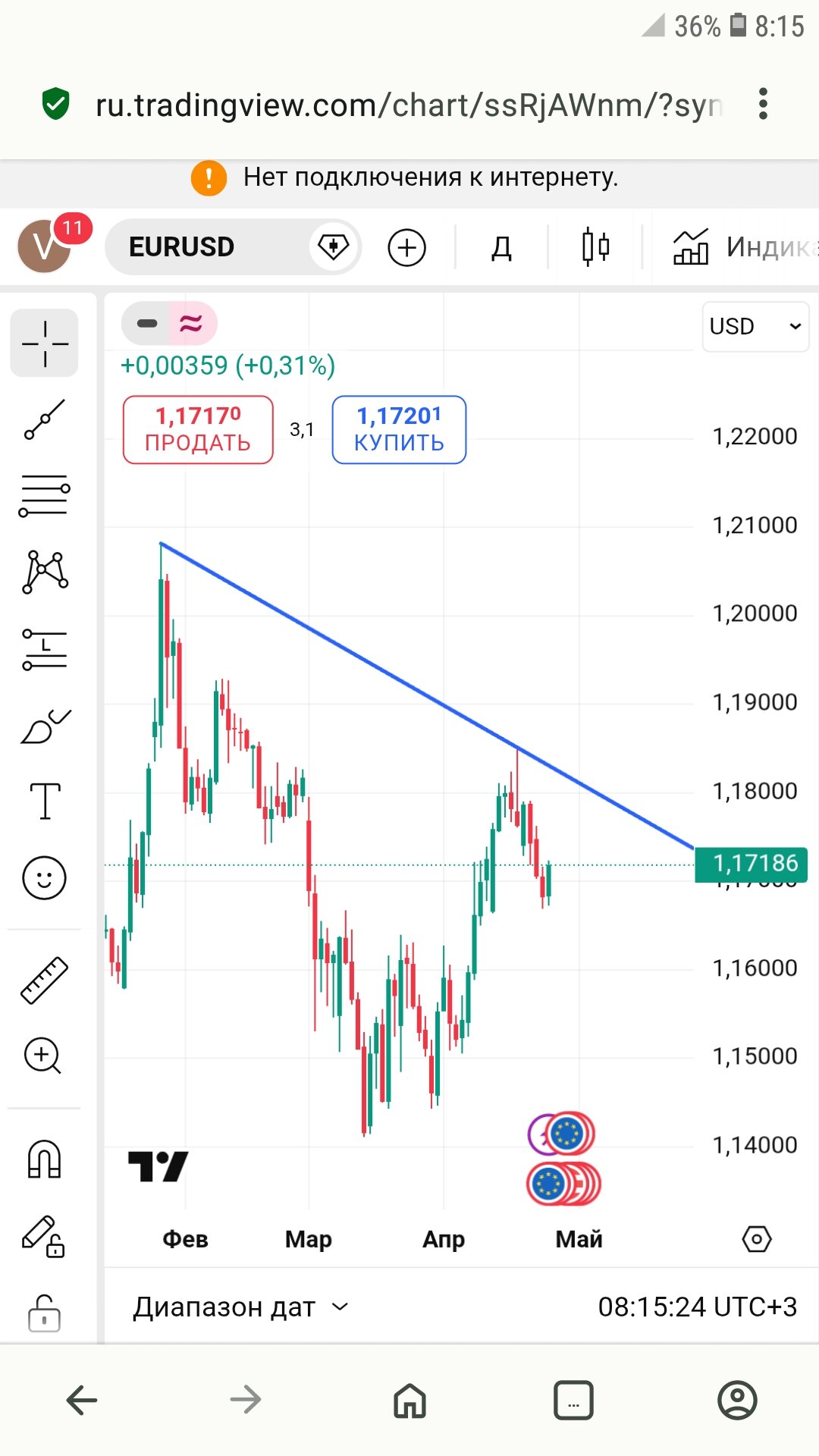Change the Д timeframe interval

501,247
